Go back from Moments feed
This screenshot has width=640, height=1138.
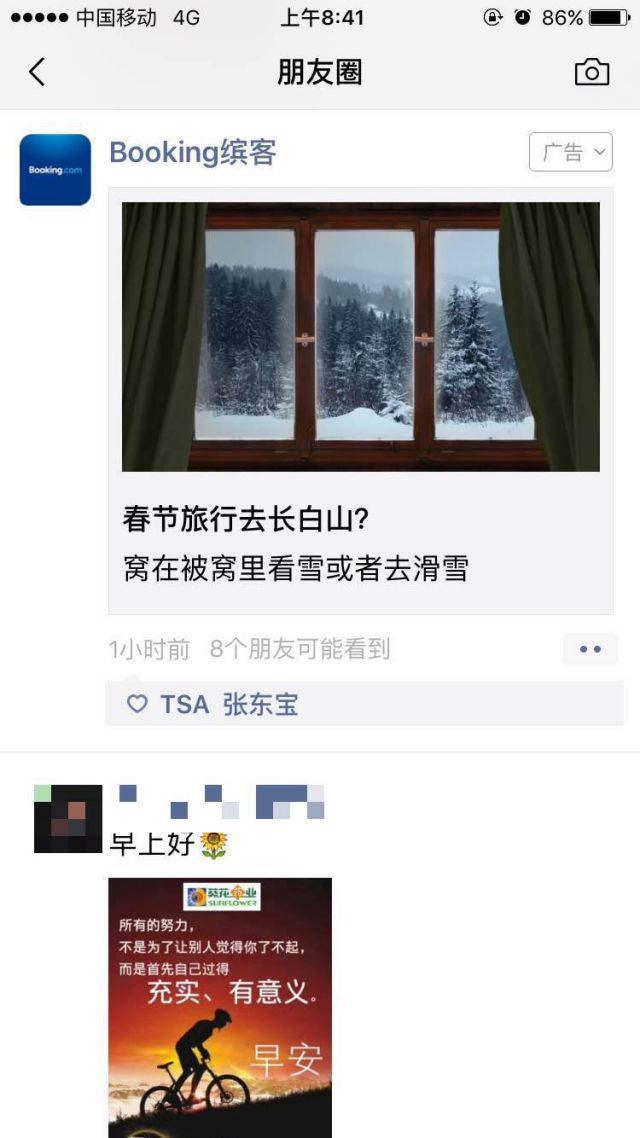coord(37,72)
